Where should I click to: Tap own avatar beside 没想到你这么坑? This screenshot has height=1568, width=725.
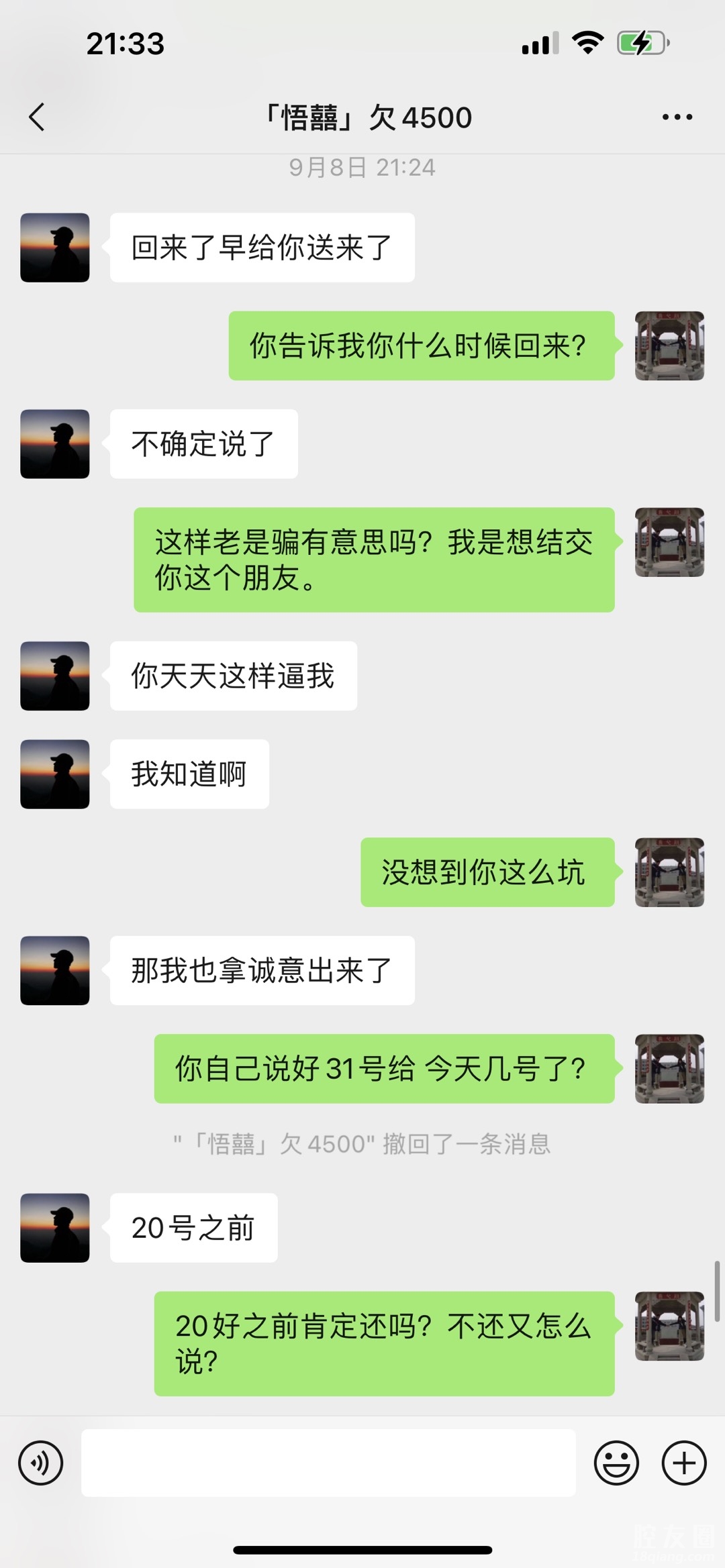(669, 872)
